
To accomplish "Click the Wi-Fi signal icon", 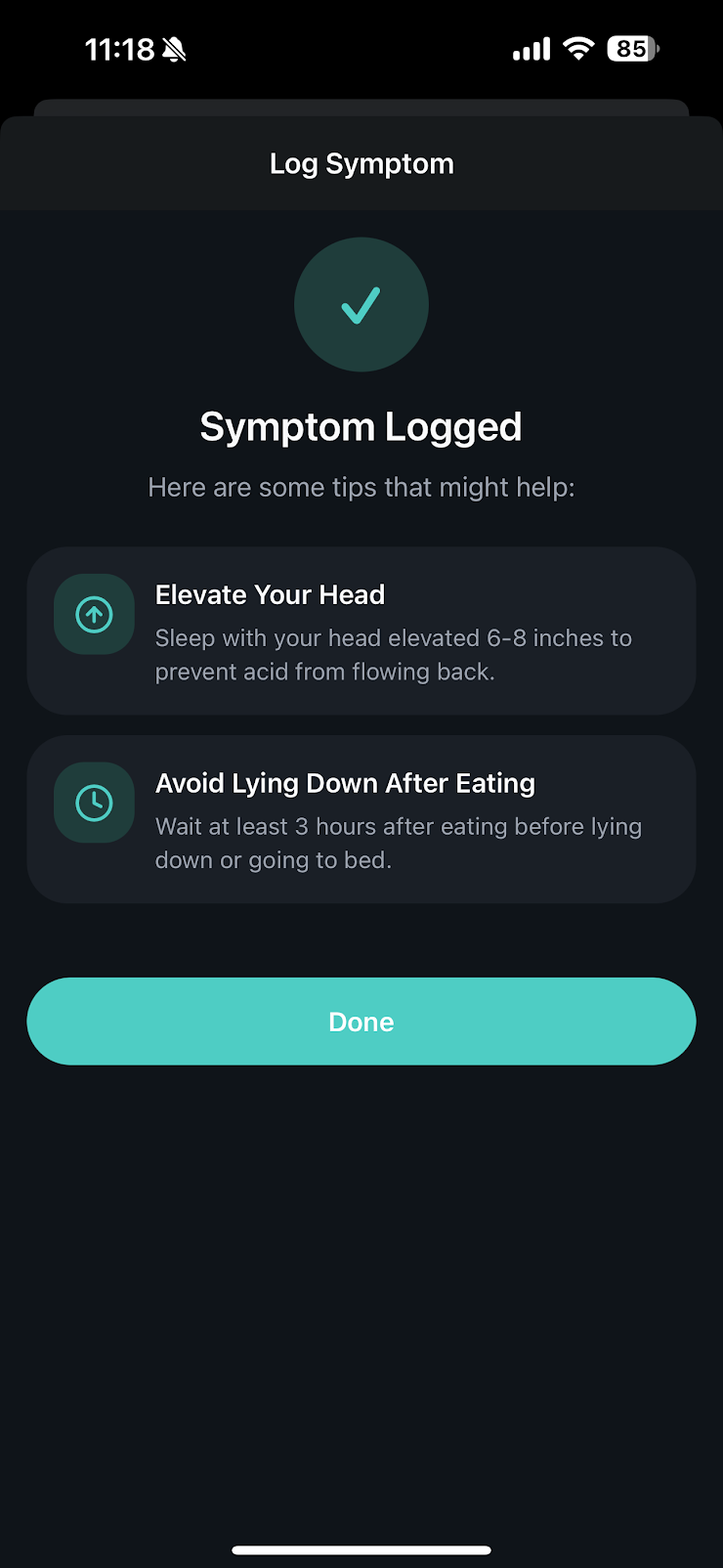I will [577, 48].
